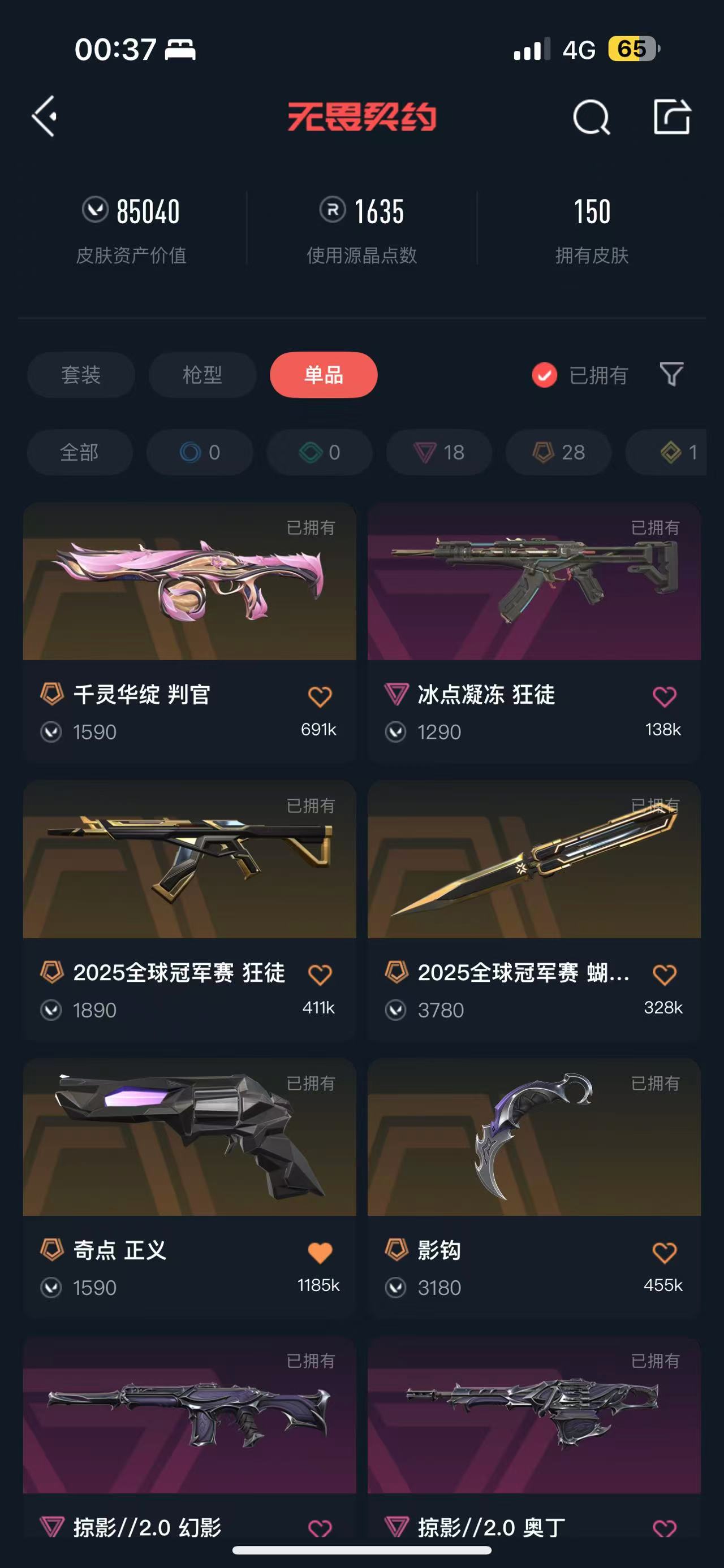Open the 影钩 karambit skin card
This screenshot has height=1568, width=724.
pyautogui.click(x=533, y=1137)
